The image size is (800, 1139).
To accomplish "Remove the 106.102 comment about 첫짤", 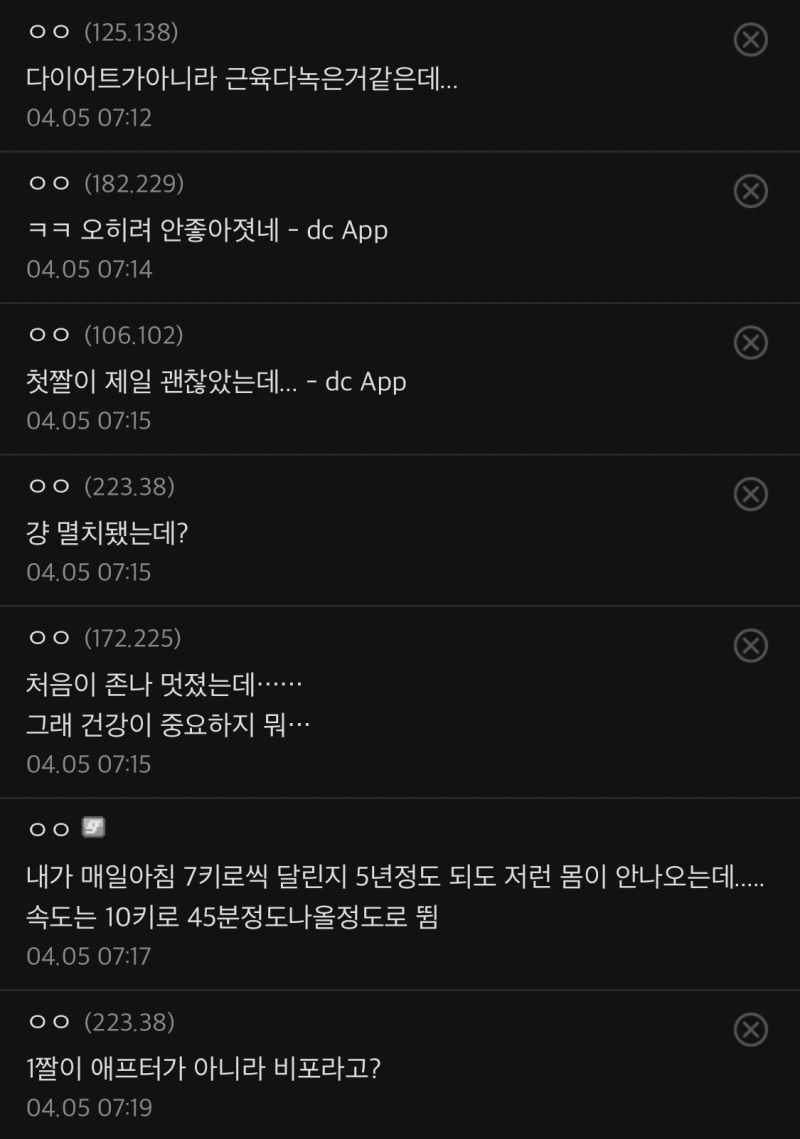I will click(750, 342).
